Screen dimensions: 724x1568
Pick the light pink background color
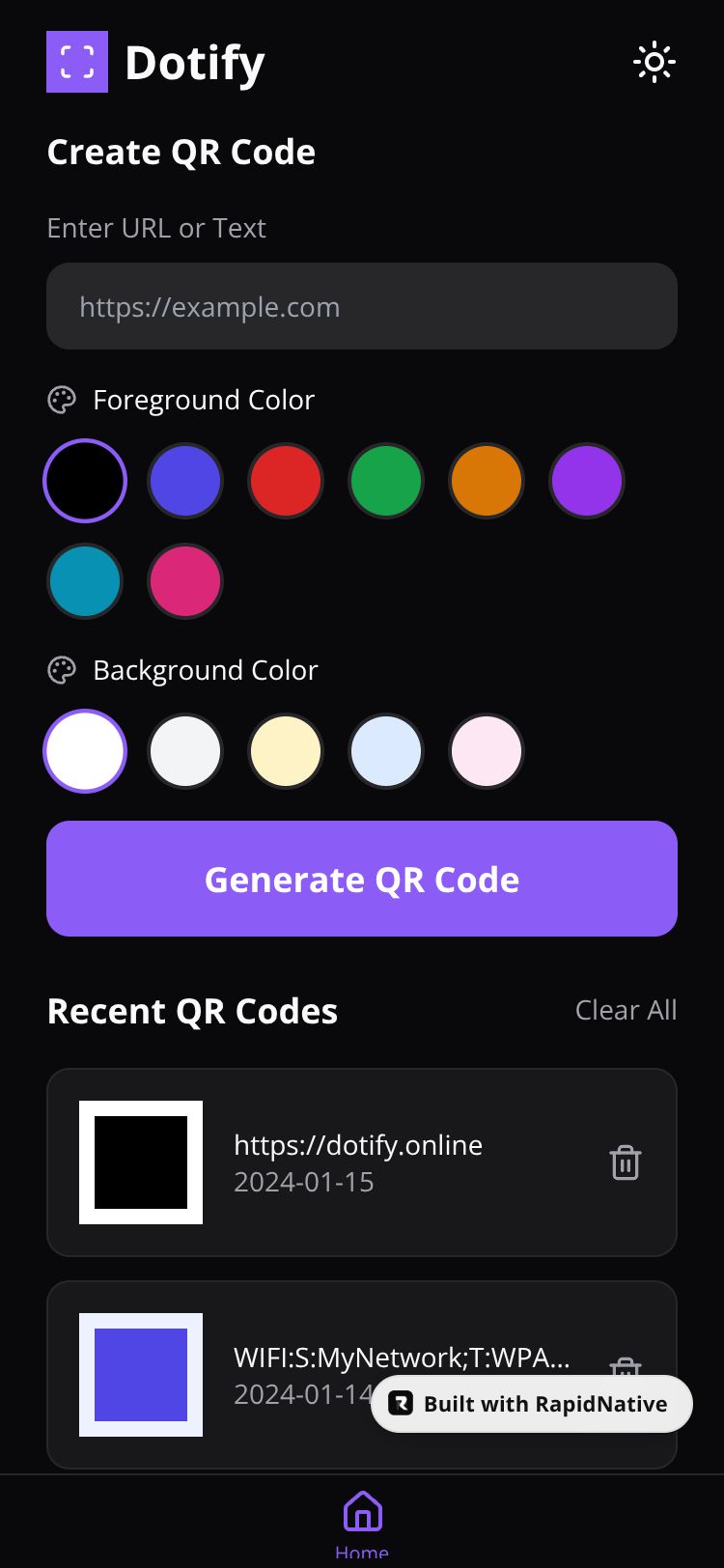click(x=487, y=751)
